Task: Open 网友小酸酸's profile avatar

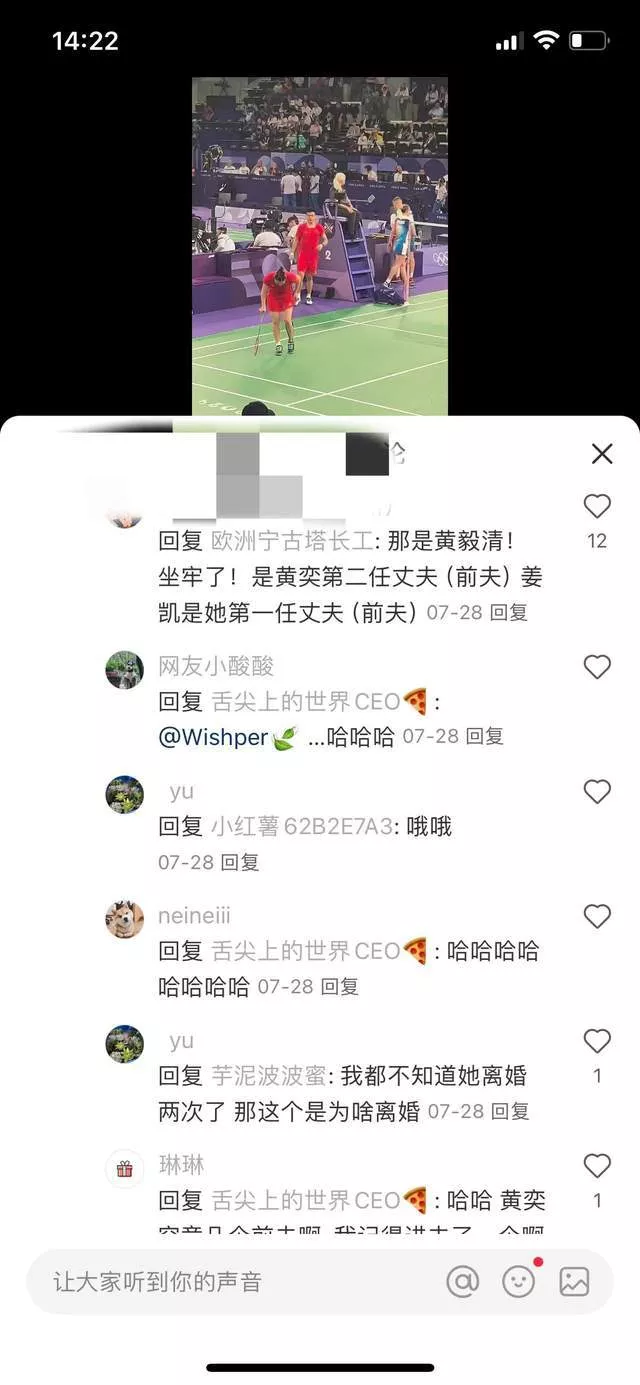Action: [x=125, y=669]
